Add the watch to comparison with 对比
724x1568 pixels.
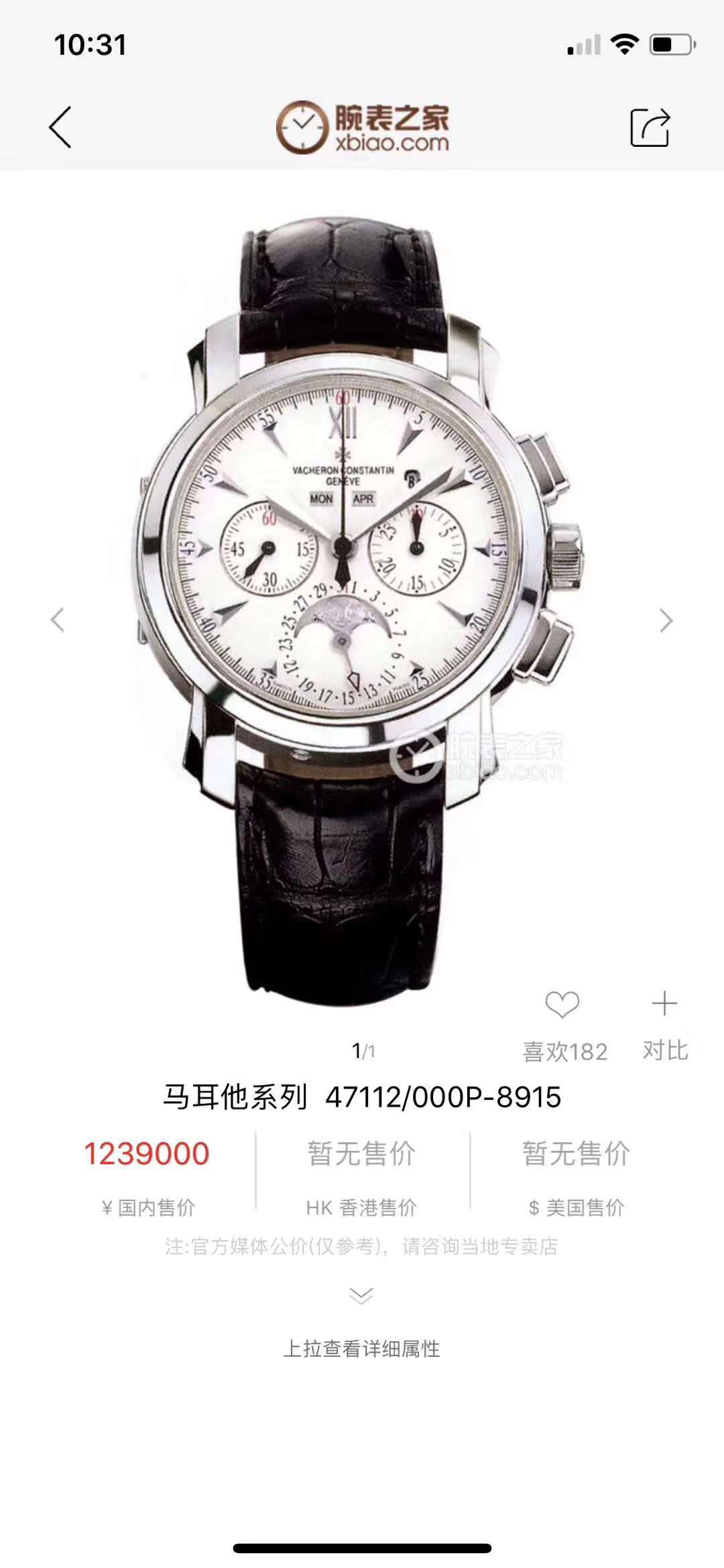tap(664, 1026)
